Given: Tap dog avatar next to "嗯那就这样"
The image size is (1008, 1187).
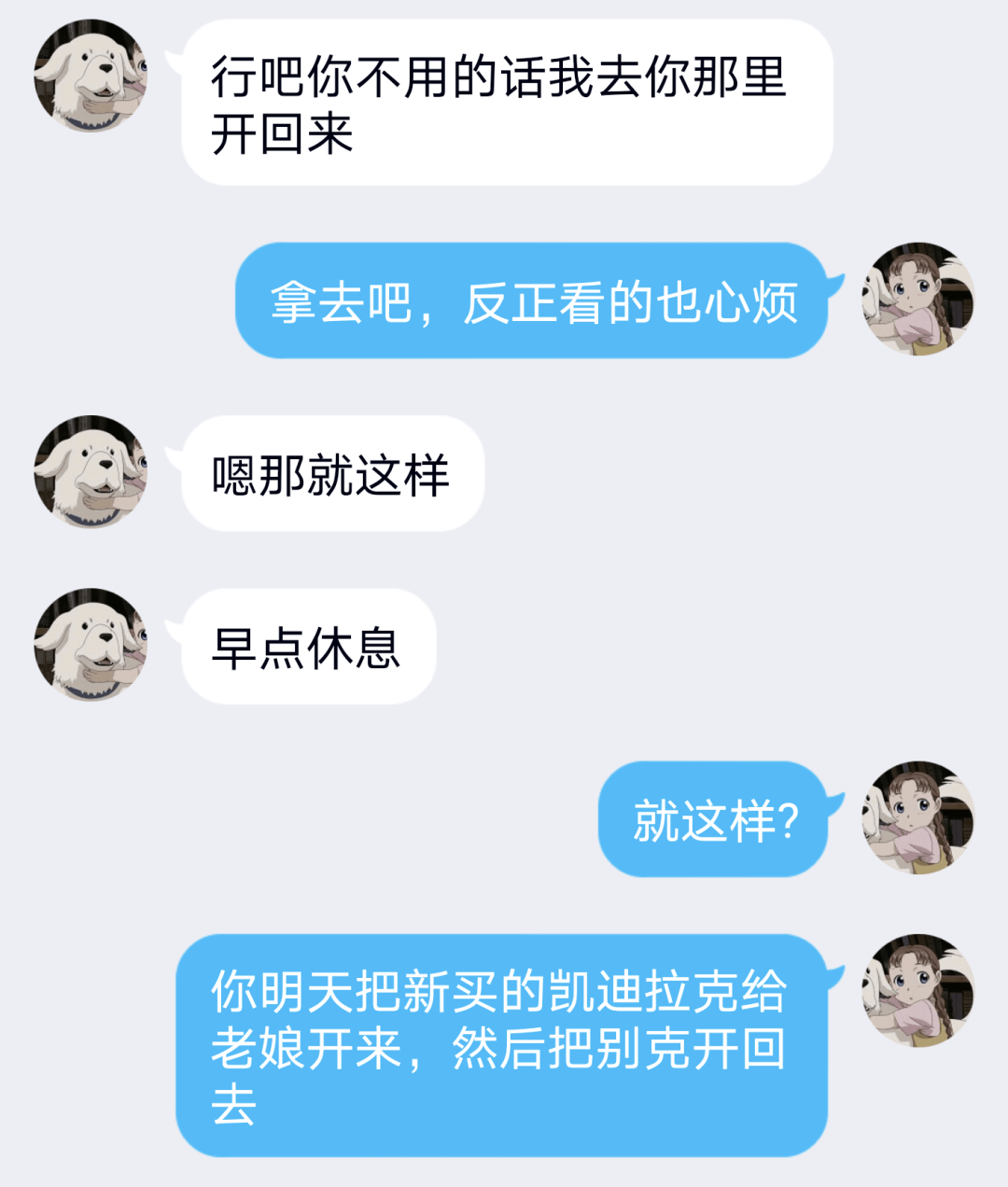Looking at the screenshot, I should [91, 472].
